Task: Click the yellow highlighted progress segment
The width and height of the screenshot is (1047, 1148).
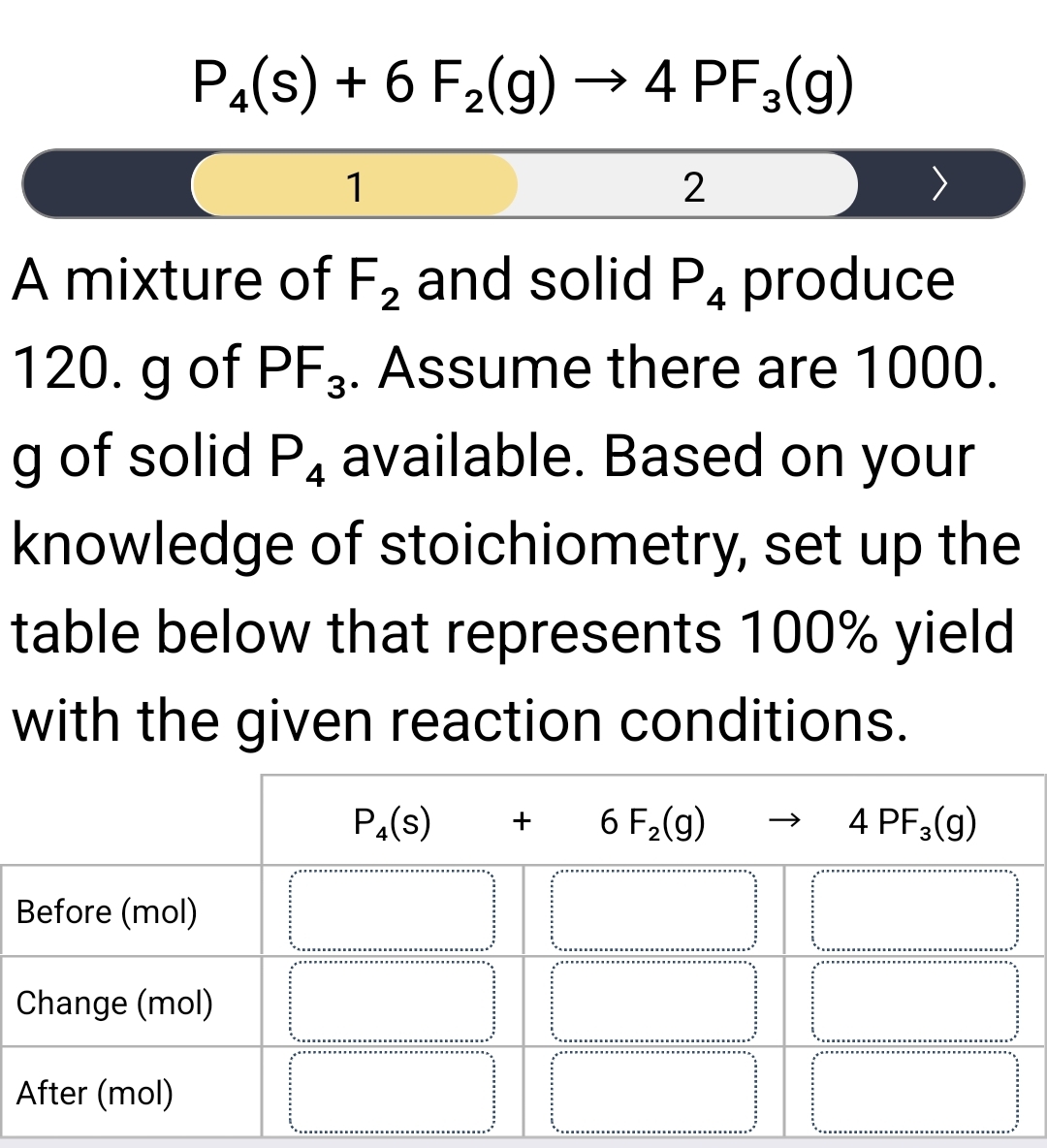Action: 355,184
